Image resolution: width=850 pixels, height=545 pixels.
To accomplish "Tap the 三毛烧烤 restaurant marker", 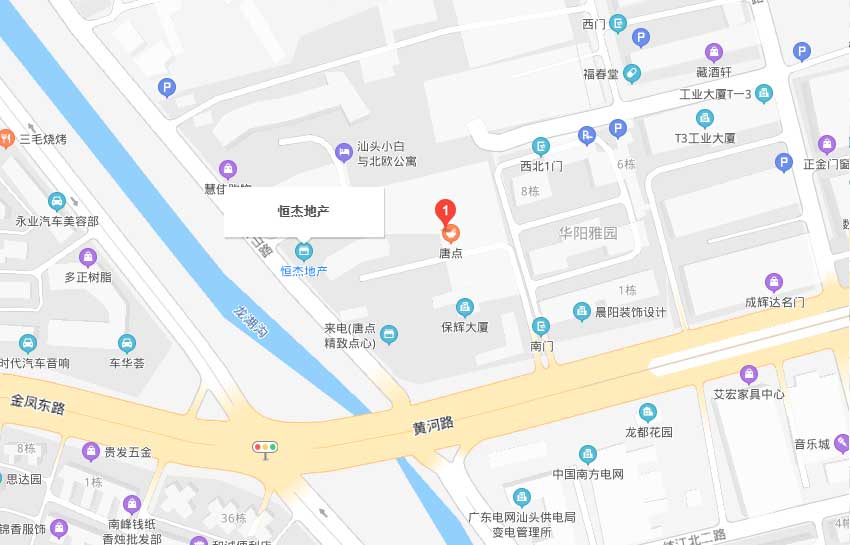I will (x=8, y=139).
